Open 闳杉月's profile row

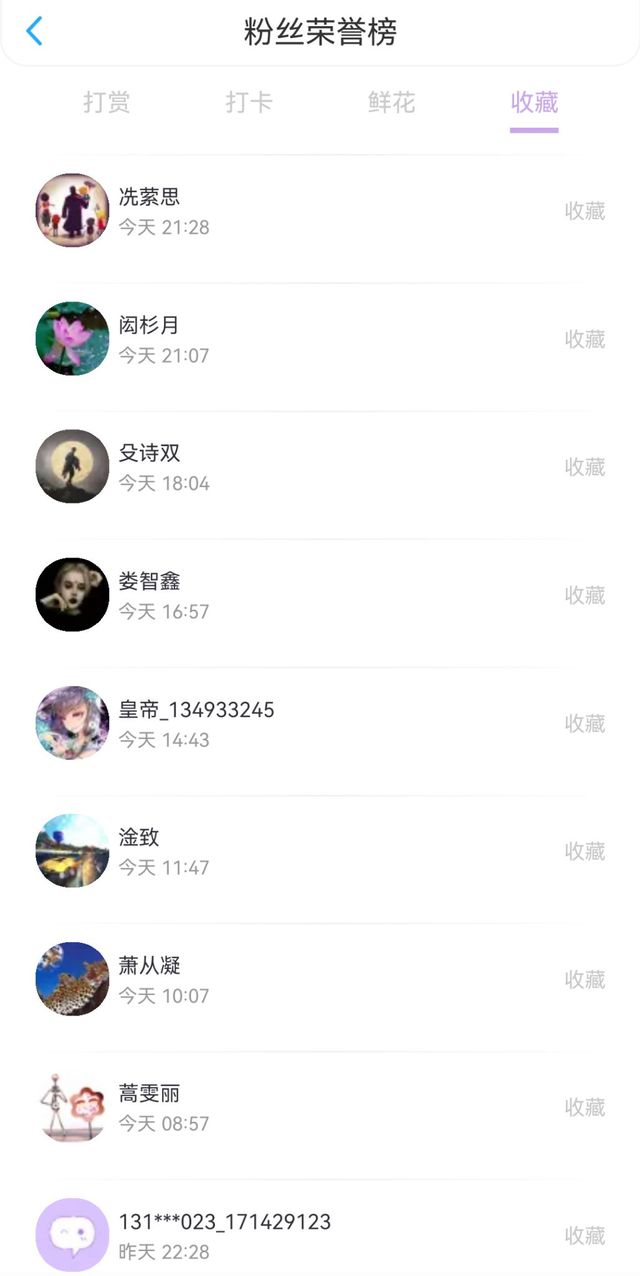(320, 339)
